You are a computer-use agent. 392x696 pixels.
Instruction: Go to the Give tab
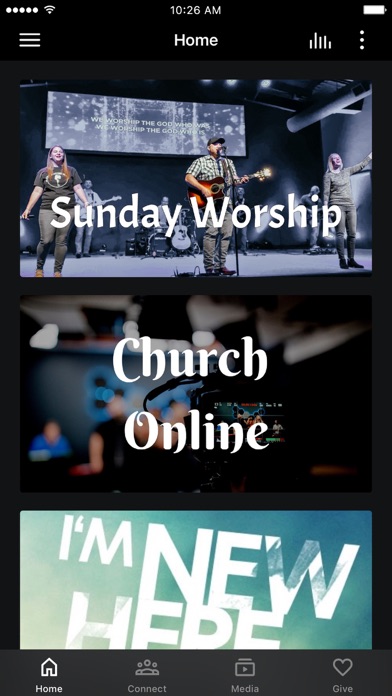(x=343, y=676)
